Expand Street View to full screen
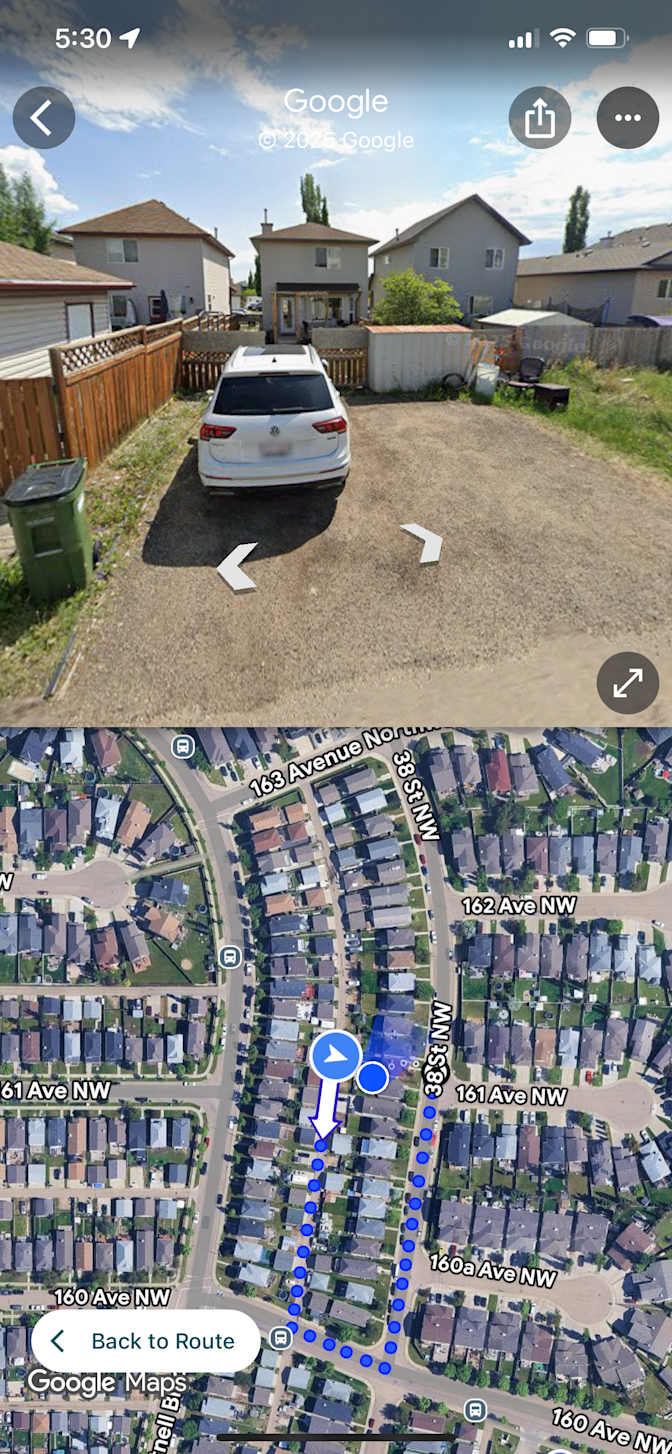672x1454 pixels. [627, 683]
